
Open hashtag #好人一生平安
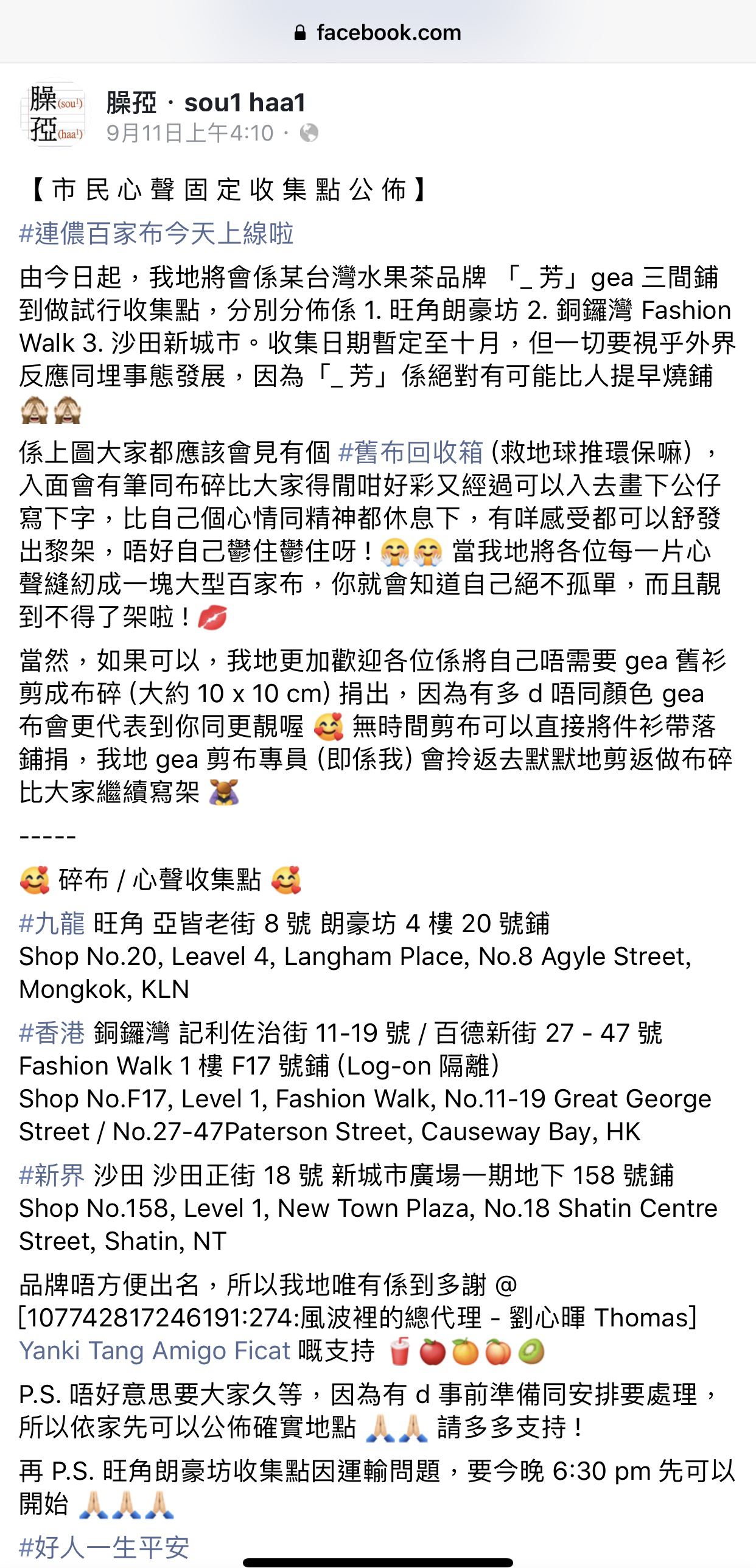point(104,1547)
